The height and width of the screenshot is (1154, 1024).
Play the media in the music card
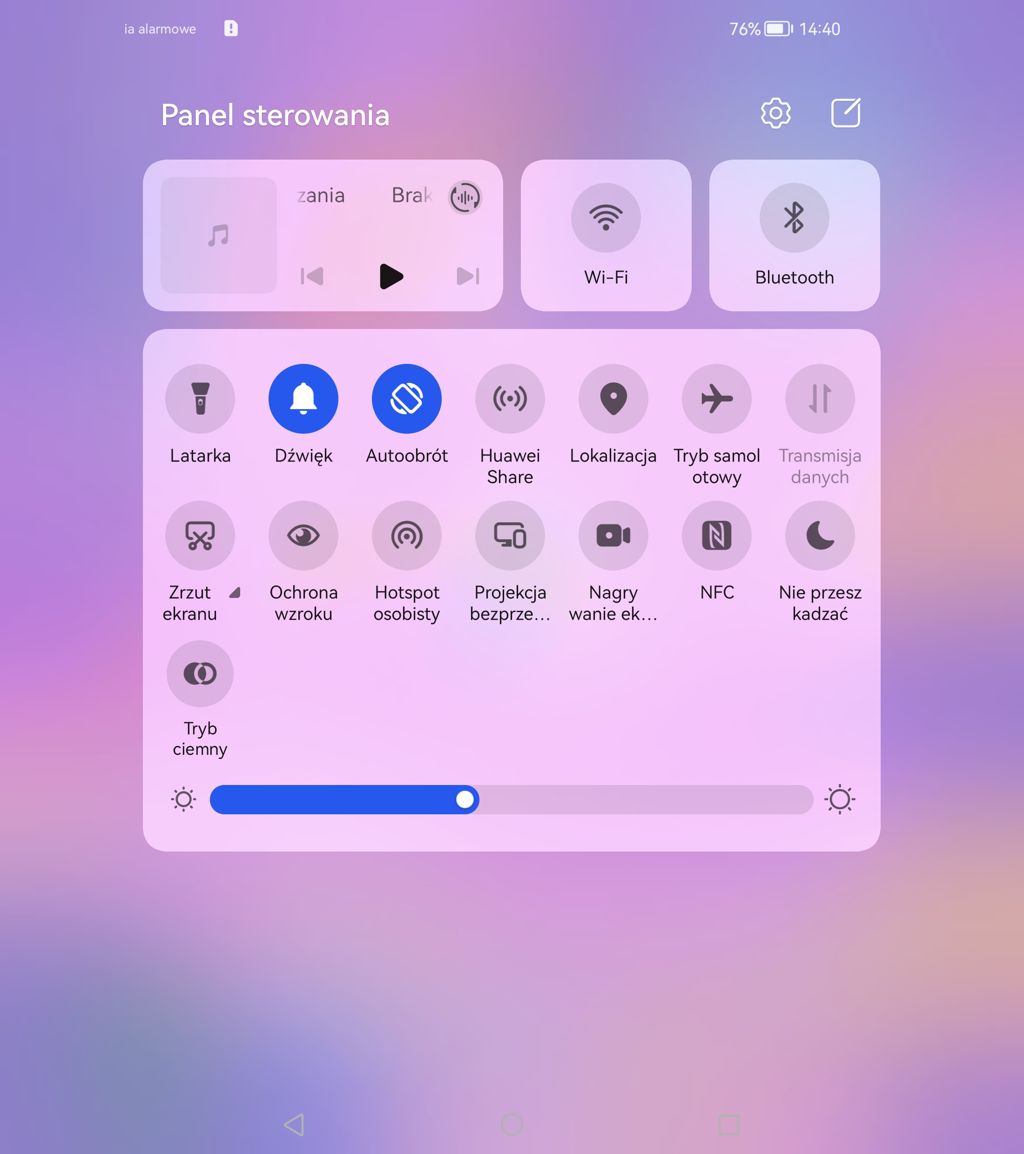pyautogui.click(x=391, y=276)
